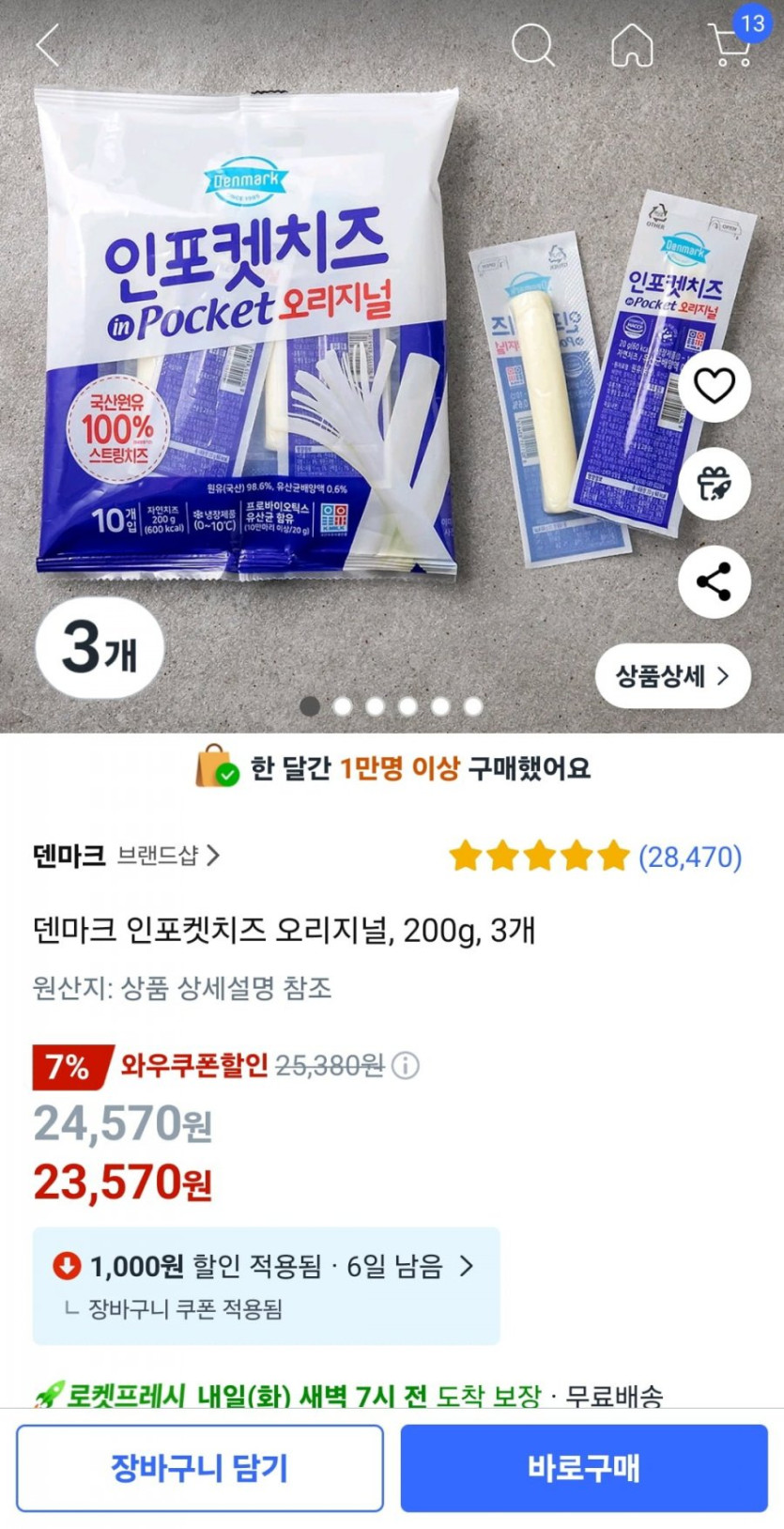784x1529 pixels.
Task: Add product to wishlist with heart icon
Action: point(714,385)
